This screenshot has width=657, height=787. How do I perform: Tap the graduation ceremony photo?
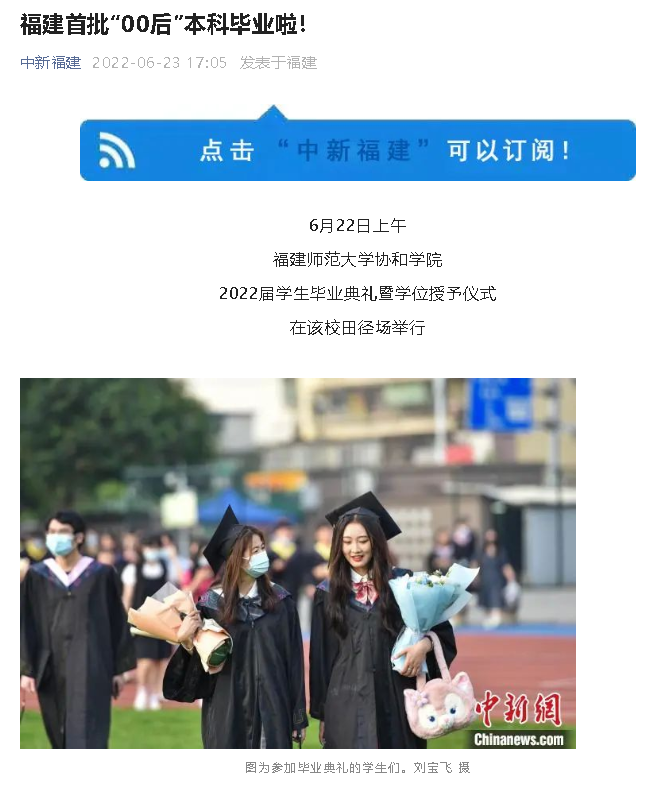(297, 563)
